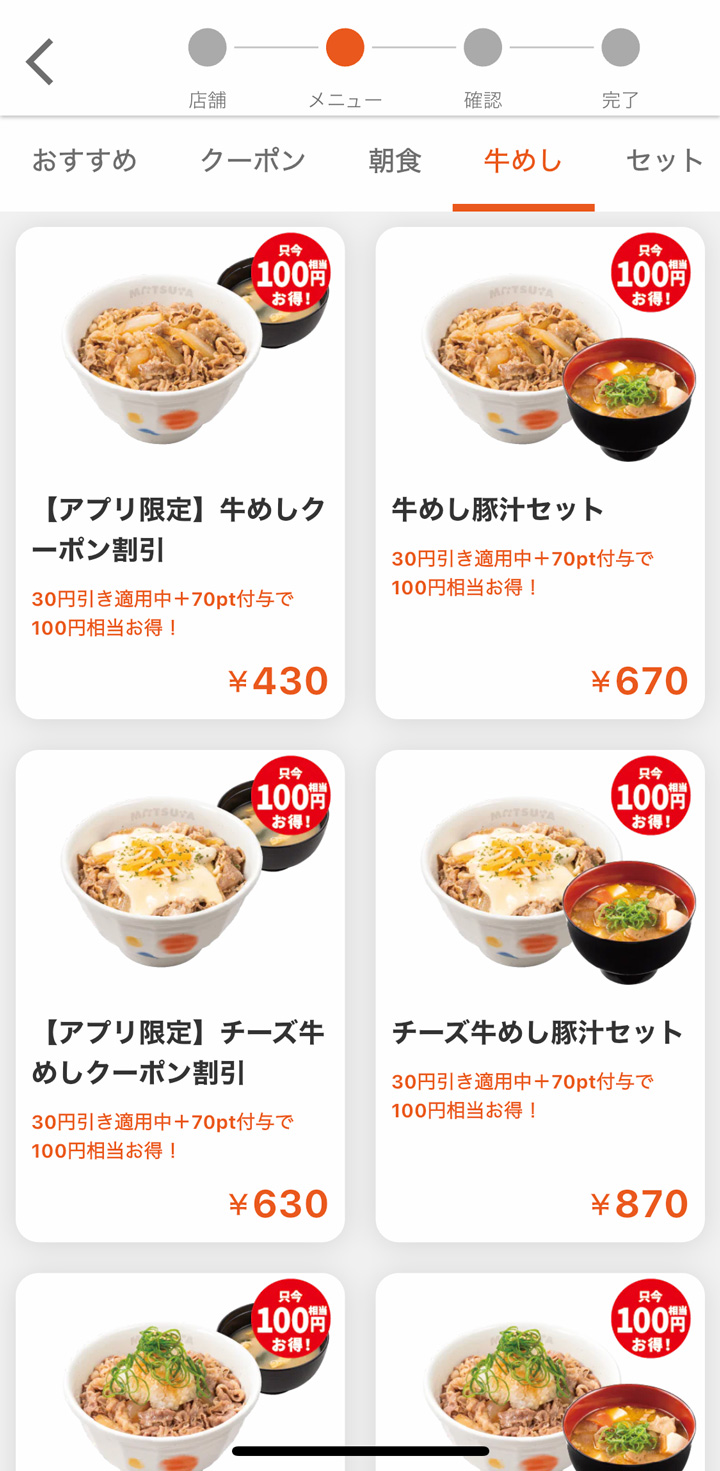Open 【アプリ限定】牛めしクーポン割引 ¥430 card

pyautogui.click(x=180, y=473)
